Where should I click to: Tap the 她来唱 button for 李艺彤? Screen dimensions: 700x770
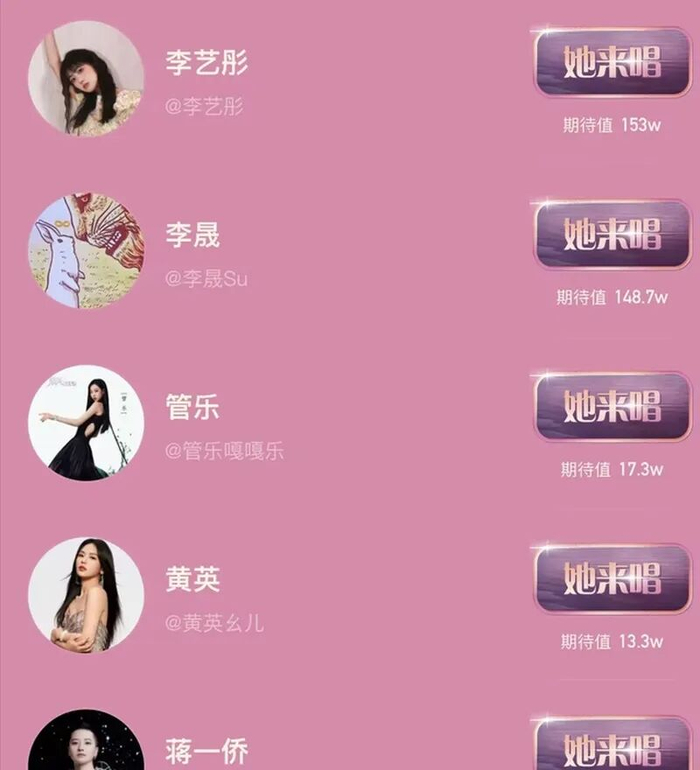[x=612, y=63]
